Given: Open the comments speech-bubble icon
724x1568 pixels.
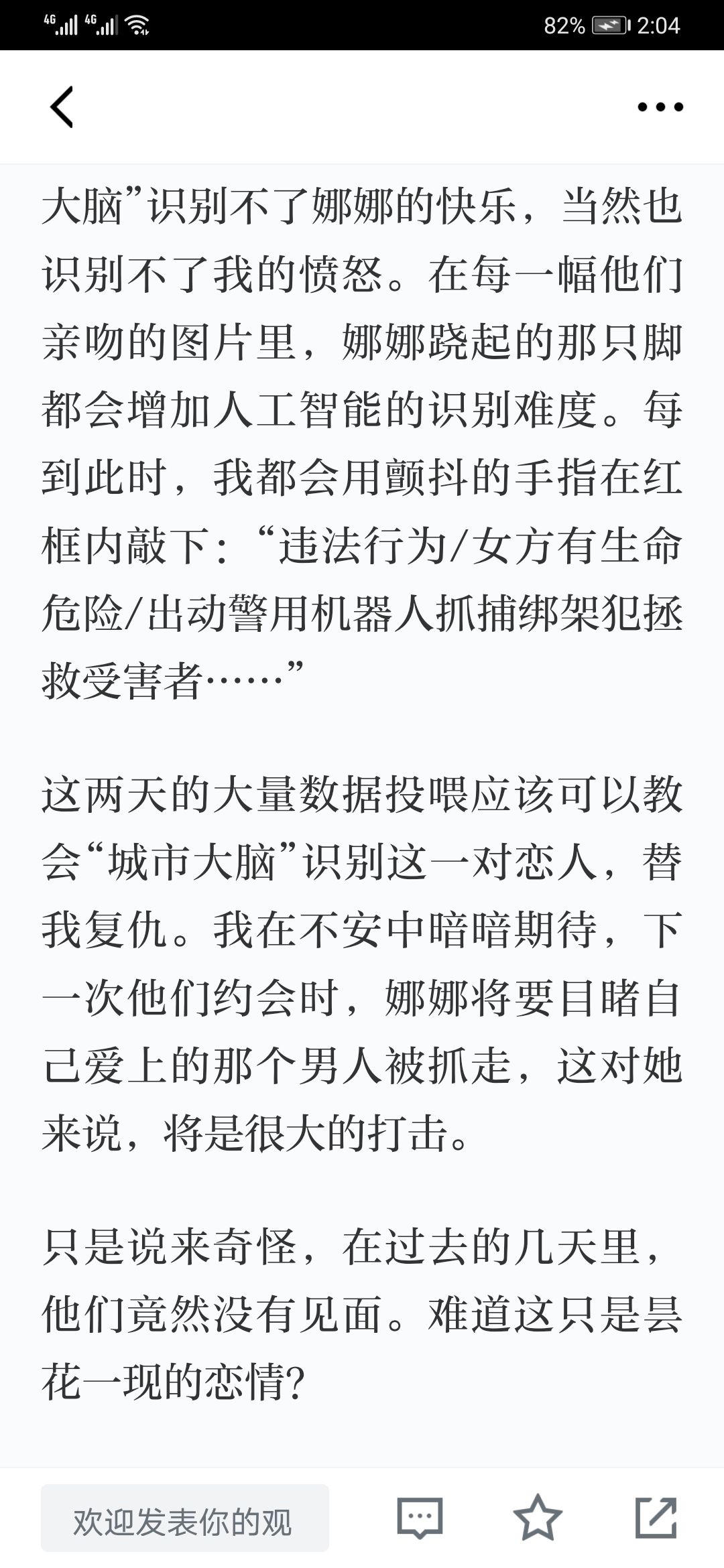Looking at the screenshot, I should tap(420, 1517).
